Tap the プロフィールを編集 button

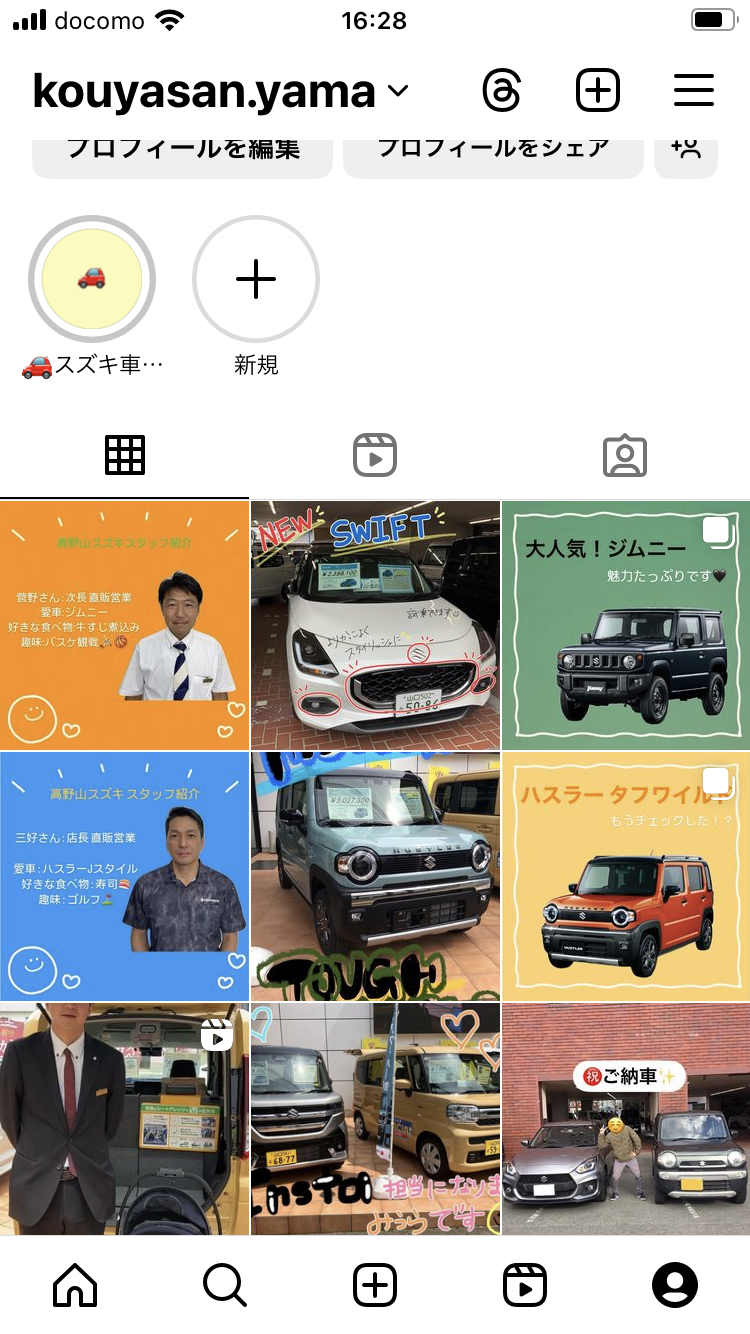click(x=183, y=153)
